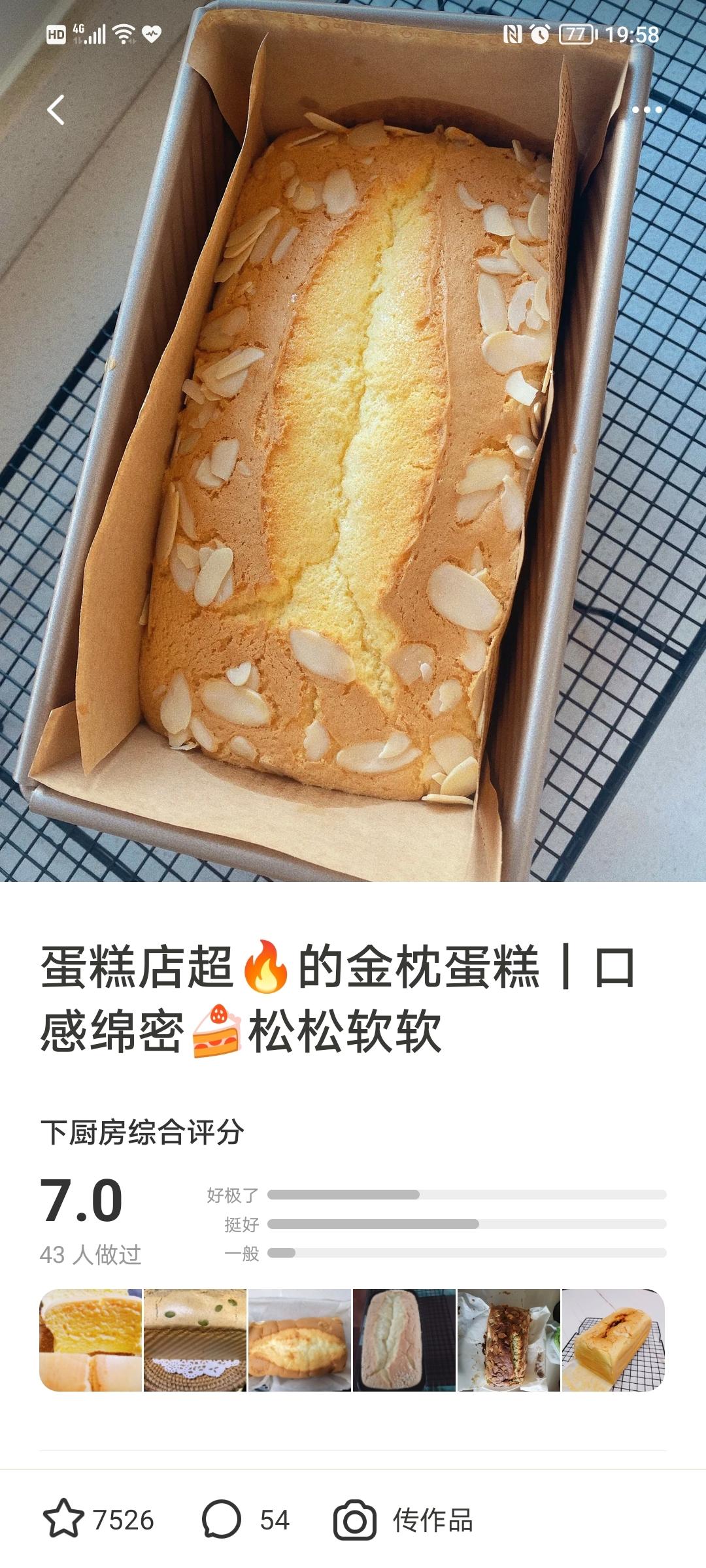Go back using the arrow icon

point(56,110)
